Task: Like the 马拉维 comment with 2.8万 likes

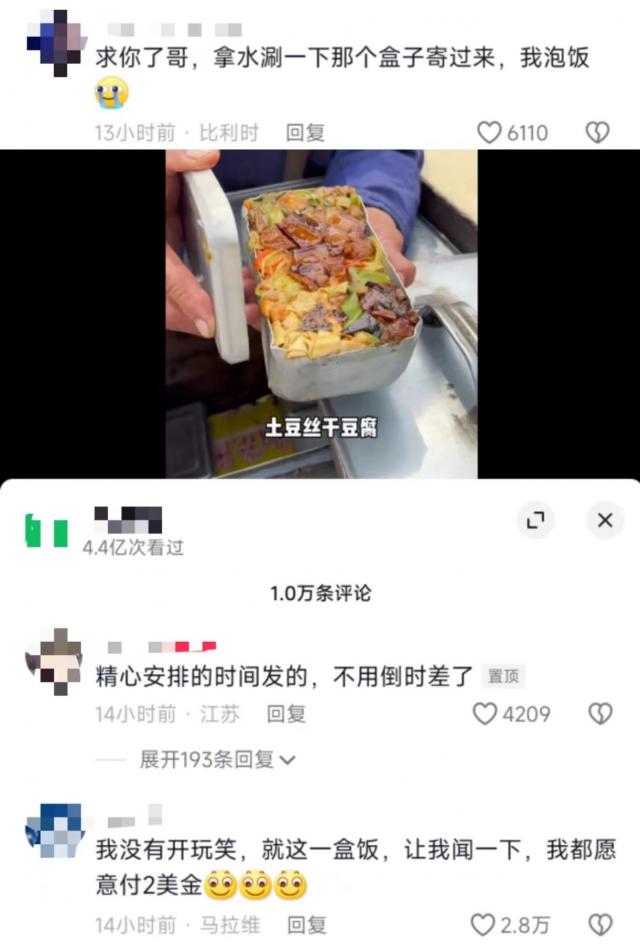Action: click(x=483, y=924)
